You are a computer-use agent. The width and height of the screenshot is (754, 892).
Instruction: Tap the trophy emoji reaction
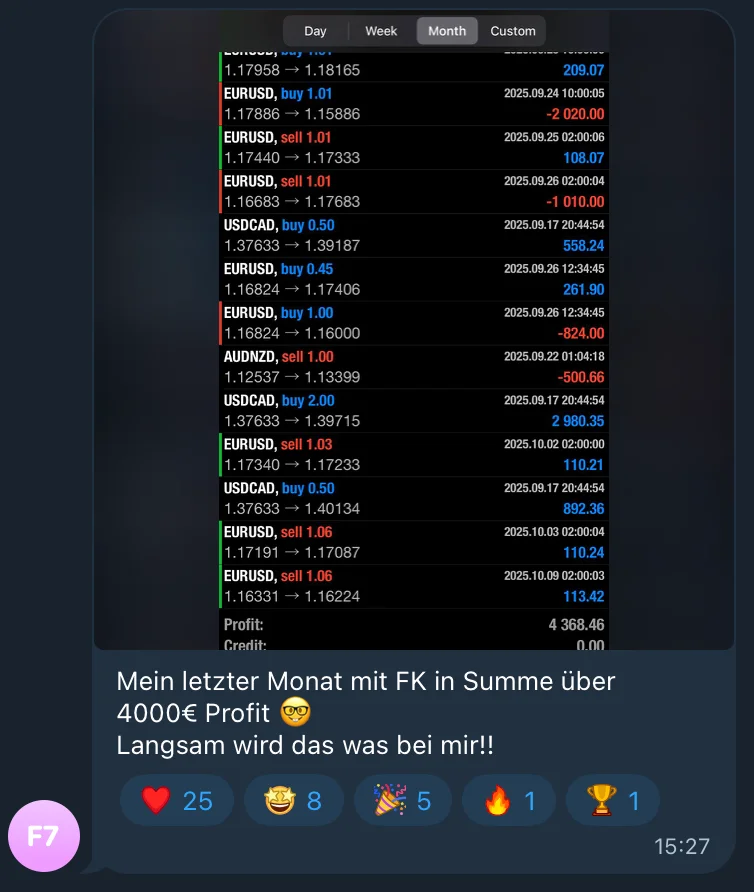[611, 799]
